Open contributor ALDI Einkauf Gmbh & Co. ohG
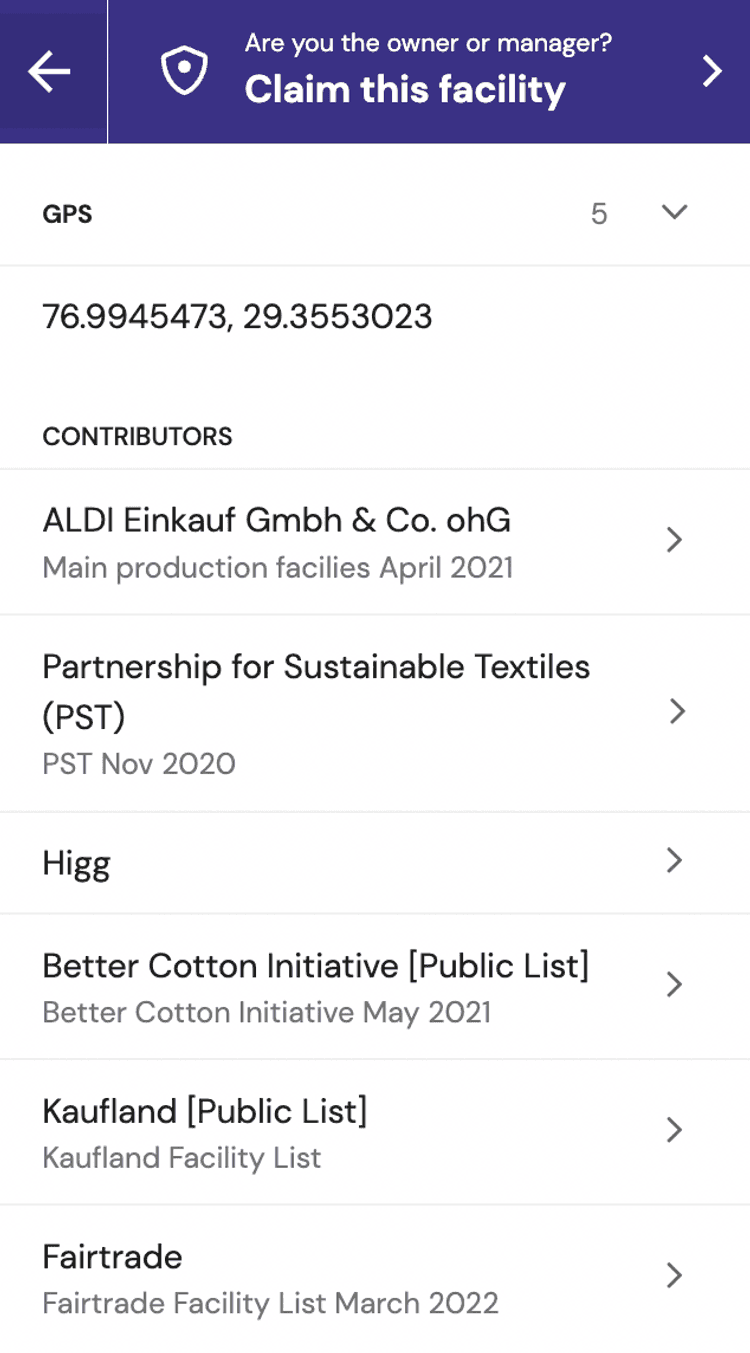This screenshot has width=750, height=1353. 375,541
